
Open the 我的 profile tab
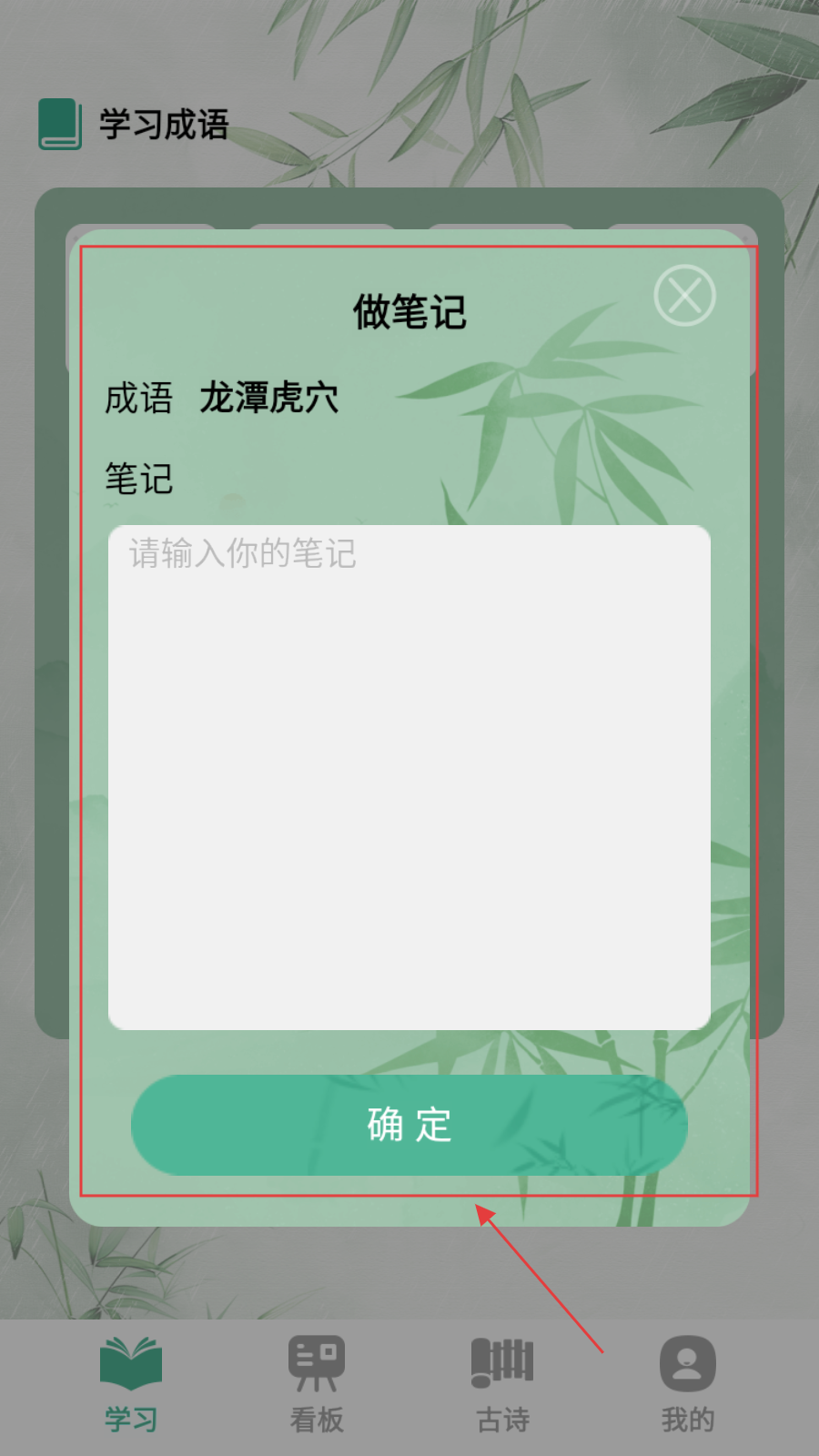click(x=687, y=1383)
